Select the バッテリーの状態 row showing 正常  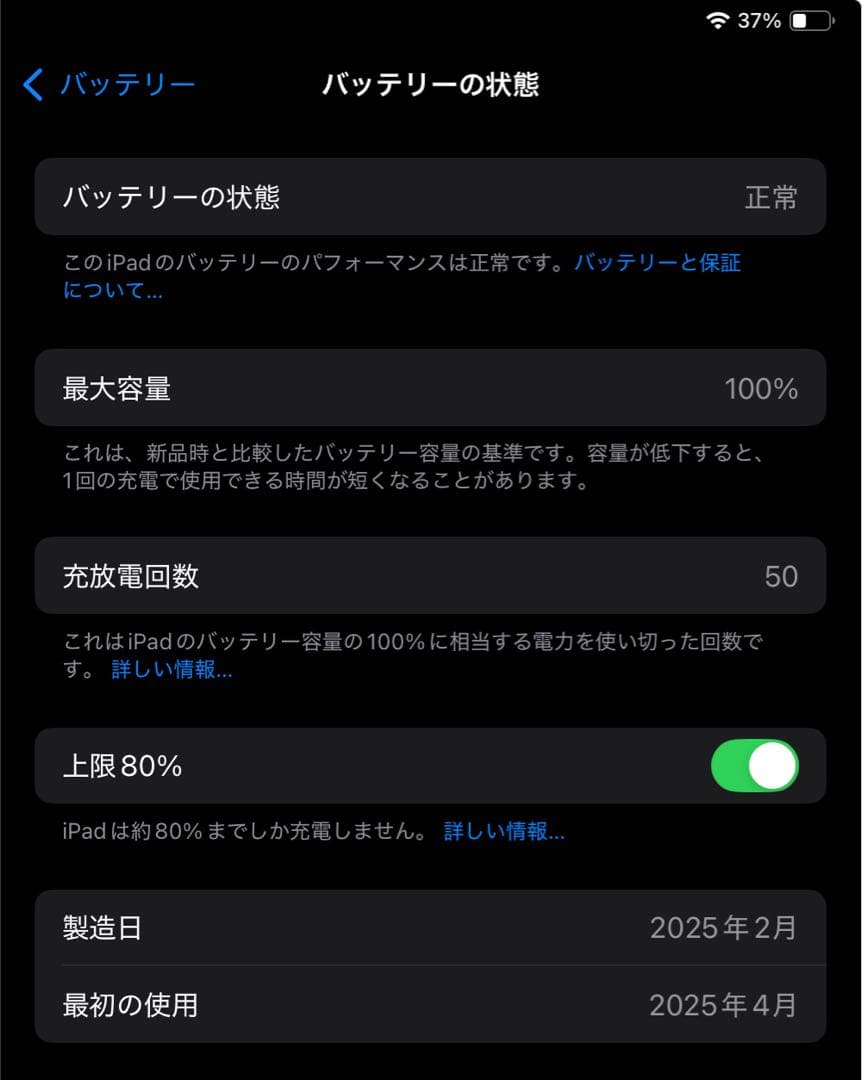430,197
